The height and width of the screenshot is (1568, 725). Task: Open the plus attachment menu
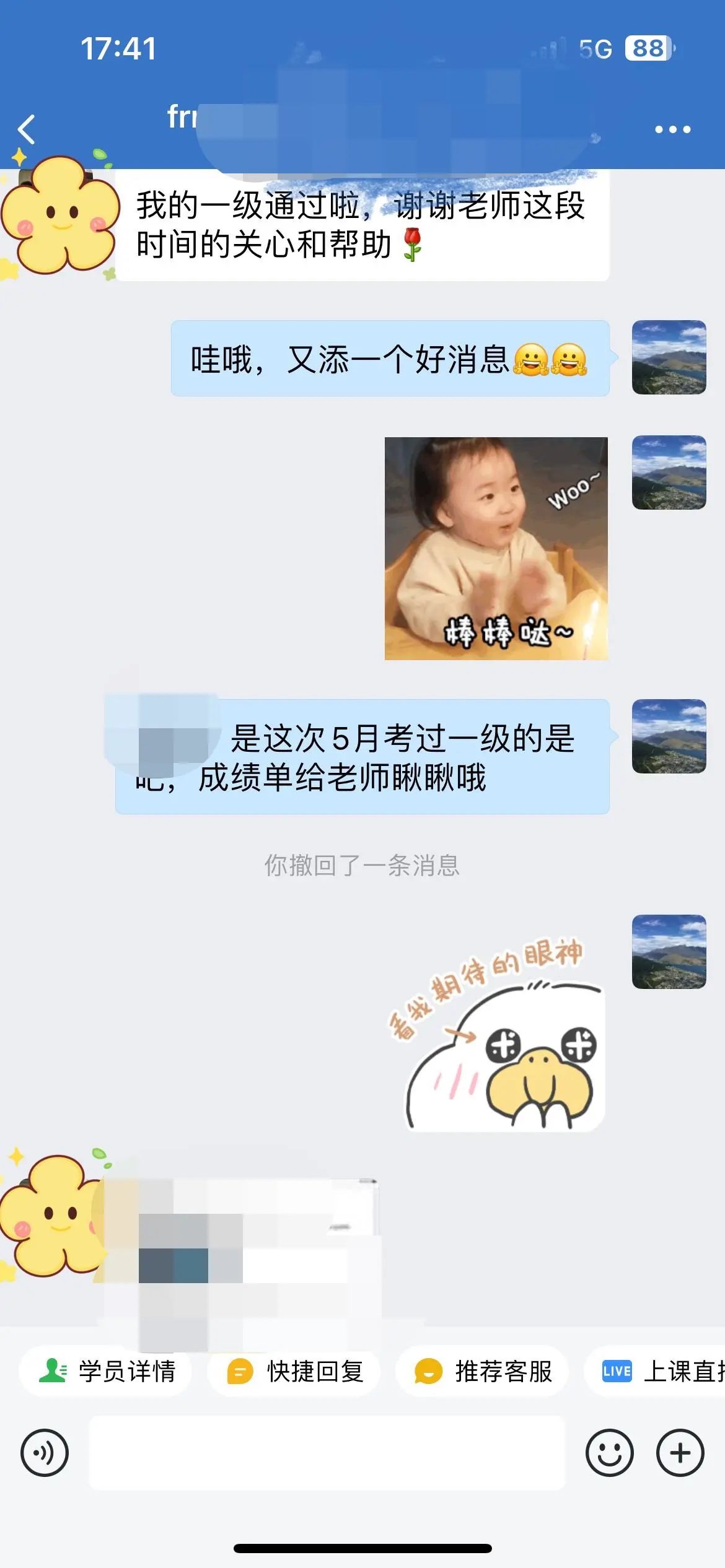680,1453
